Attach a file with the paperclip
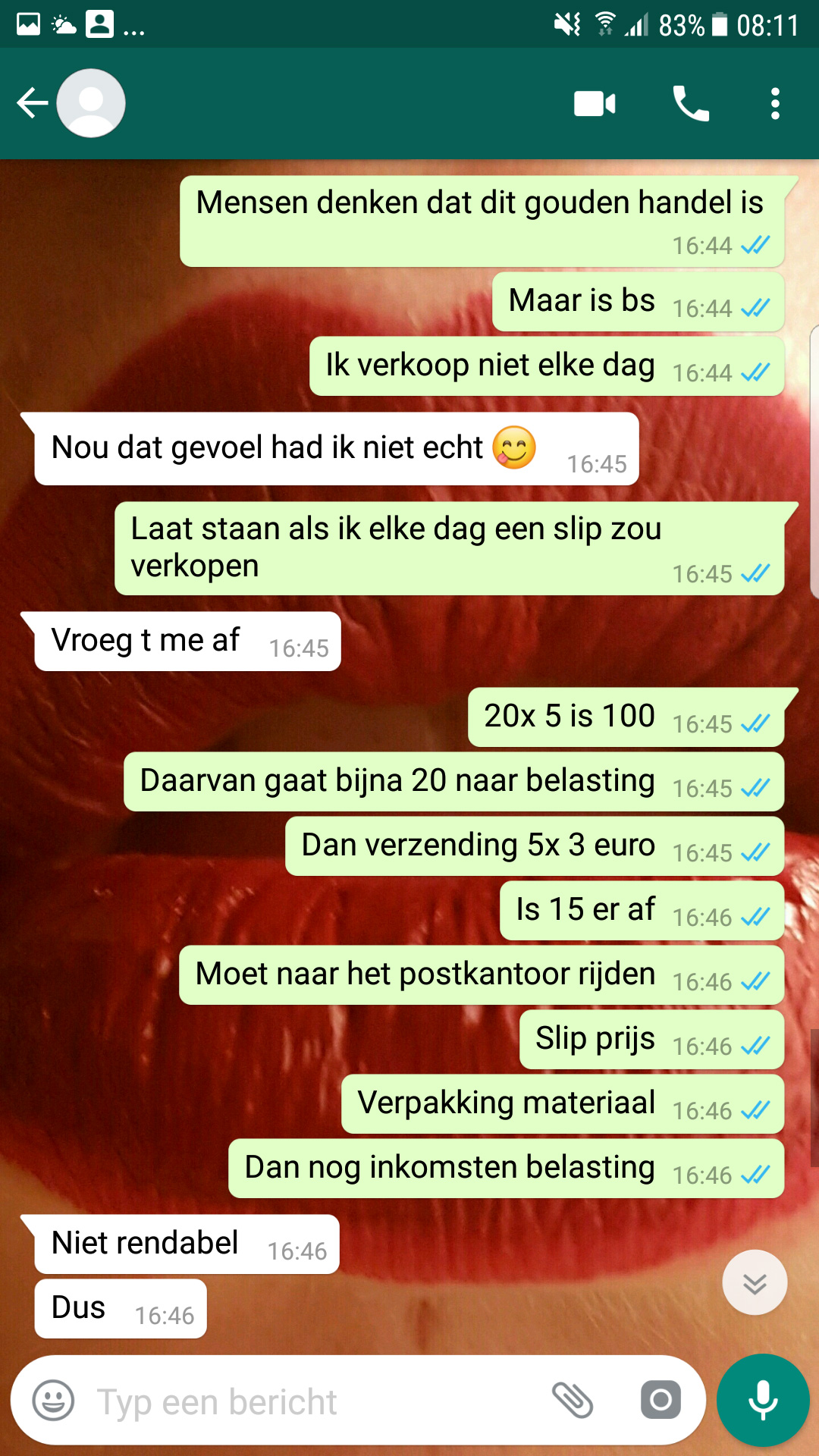This screenshot has height=1456, width=819. pyautogui.click(x=573, y=1400)
